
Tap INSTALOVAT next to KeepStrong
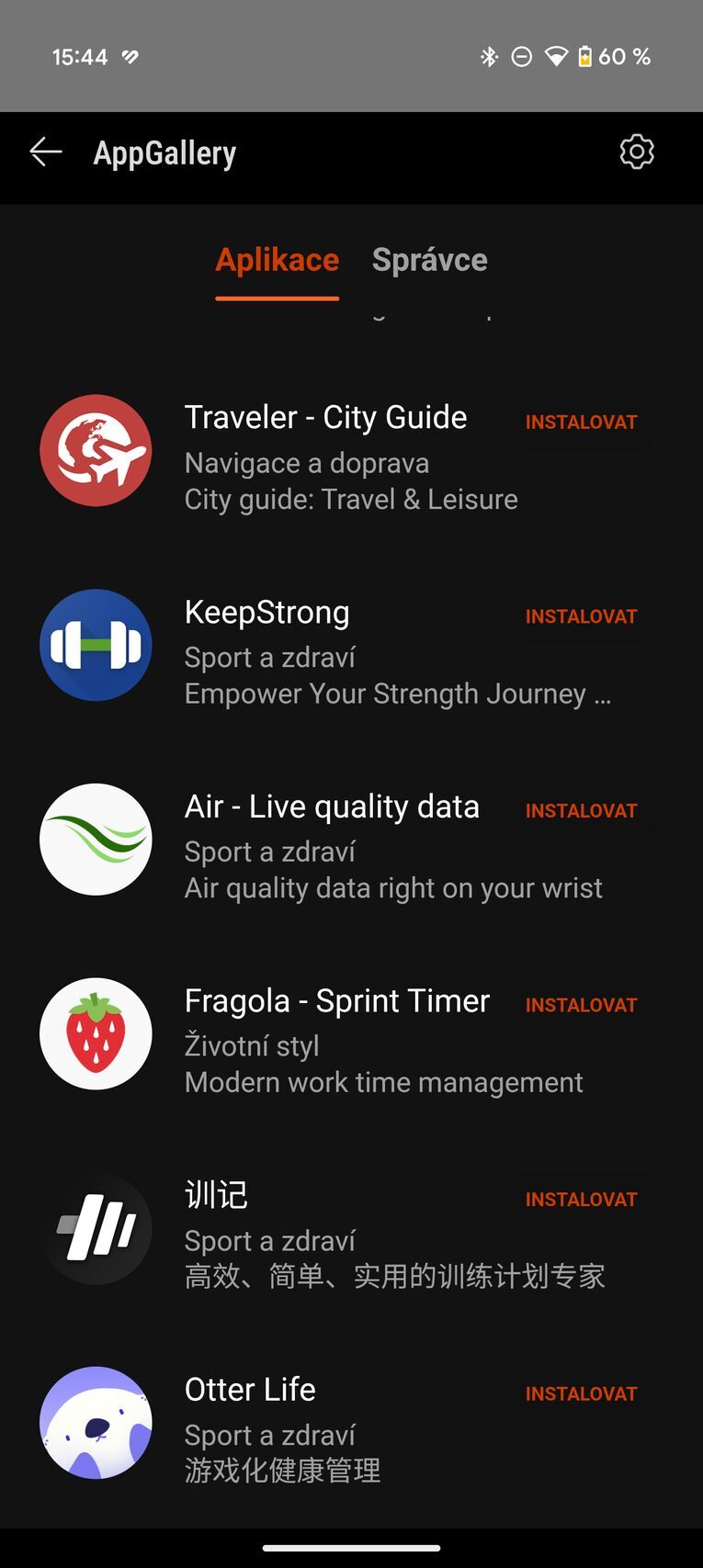click(581, 616)
